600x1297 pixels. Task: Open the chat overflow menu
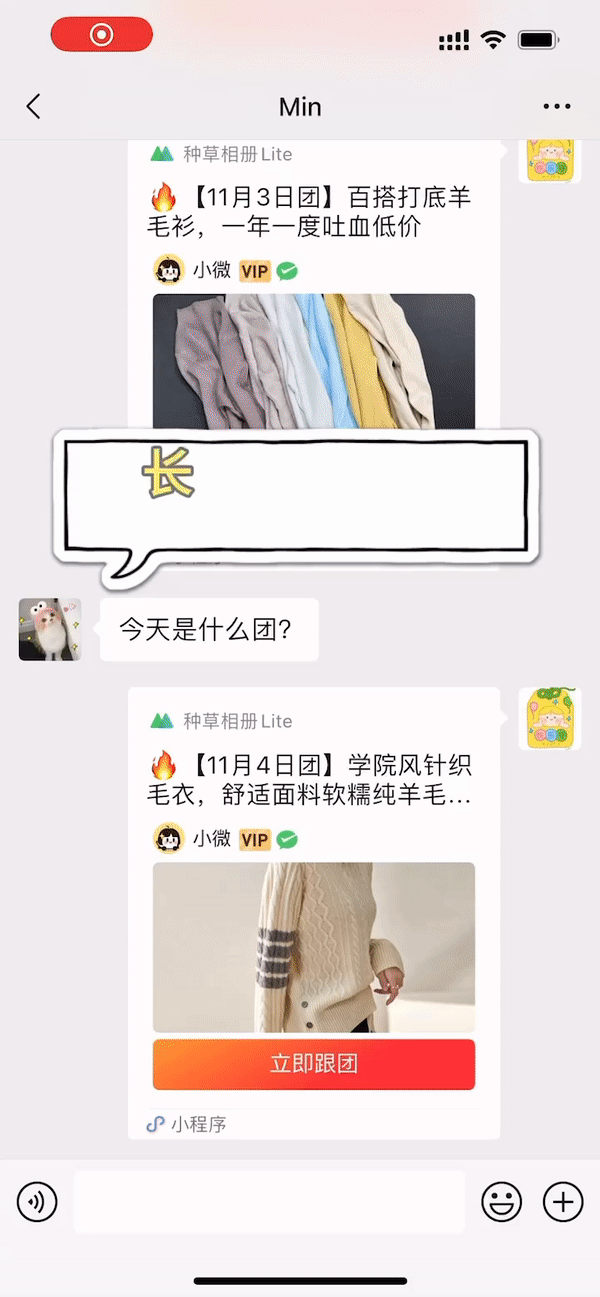pos(556,107)
